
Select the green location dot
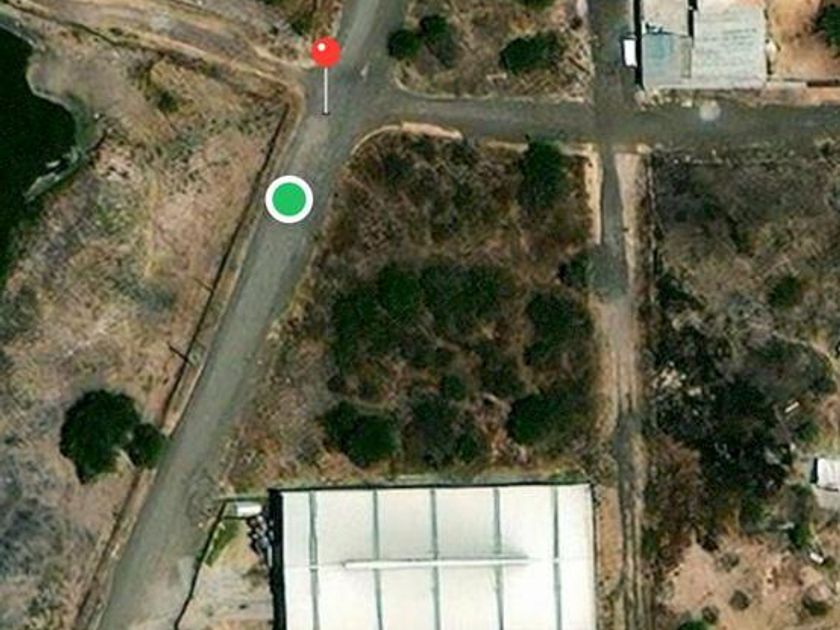tap(289, 199)
